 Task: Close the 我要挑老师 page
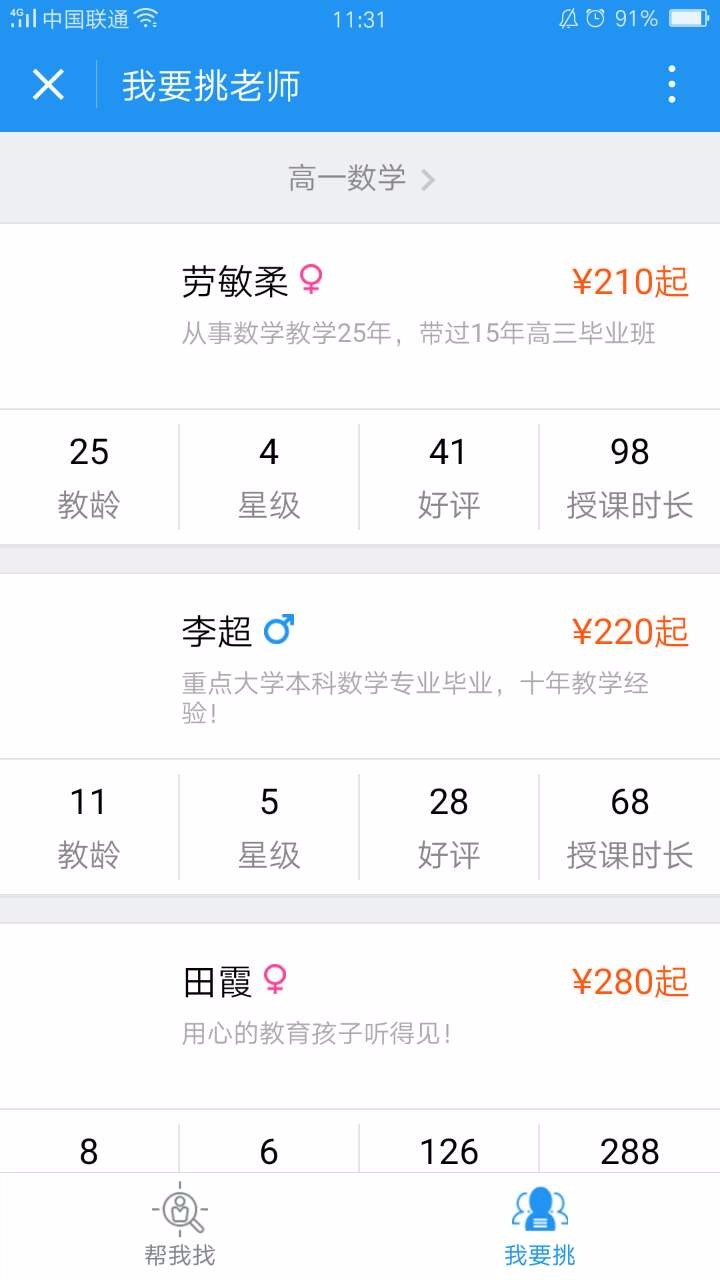tap(47, 85)
